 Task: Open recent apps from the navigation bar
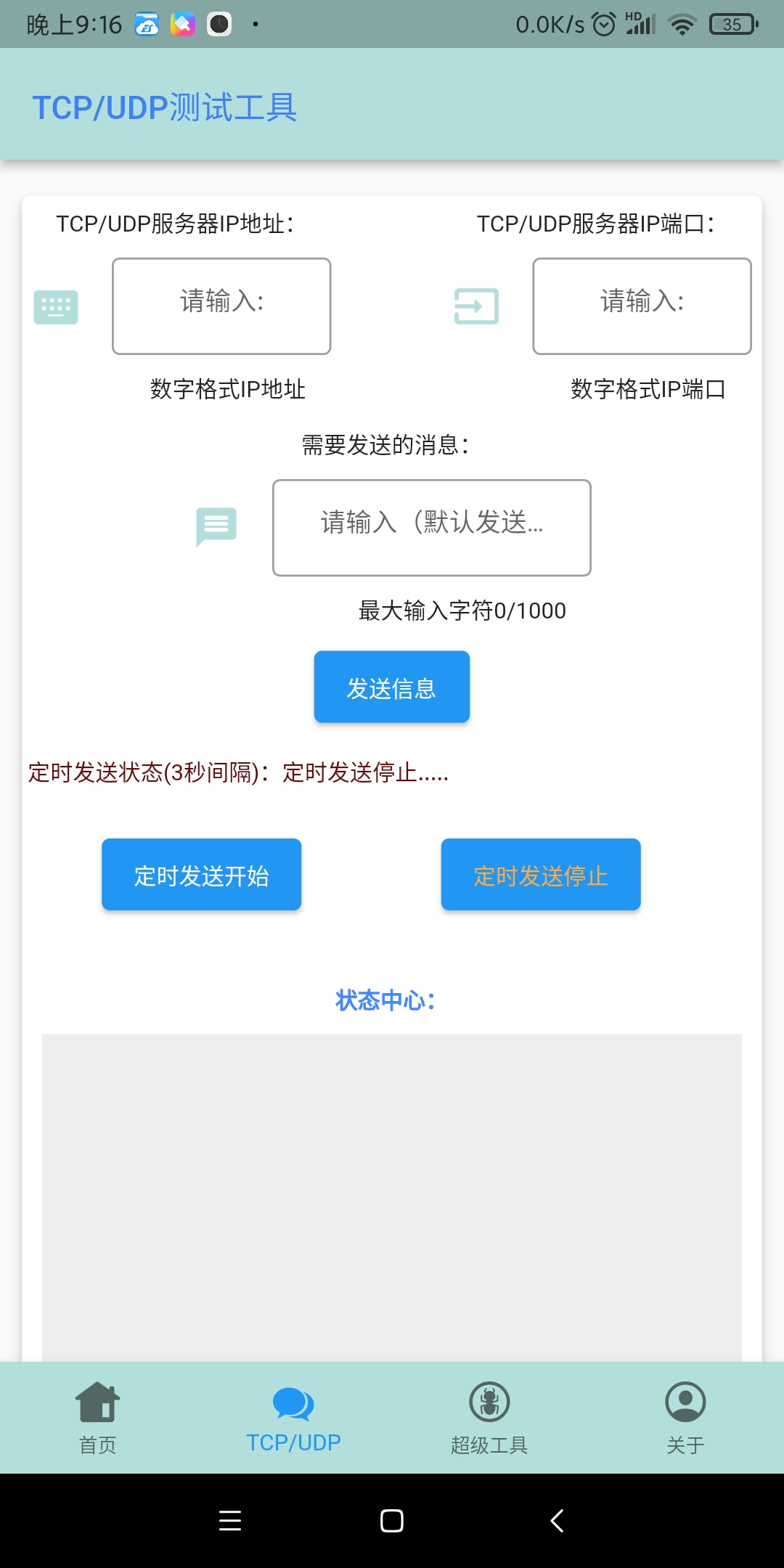click(x=230, y=1521)
